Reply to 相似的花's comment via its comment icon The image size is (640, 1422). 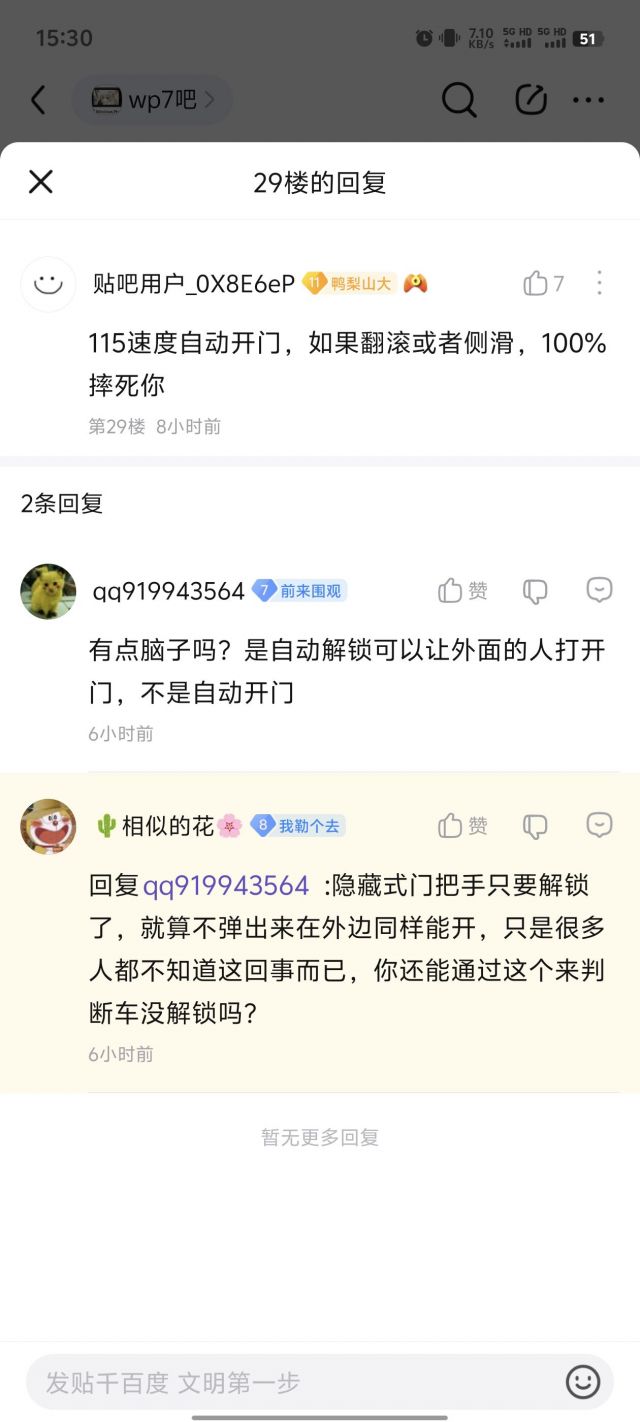click(599, 825)
